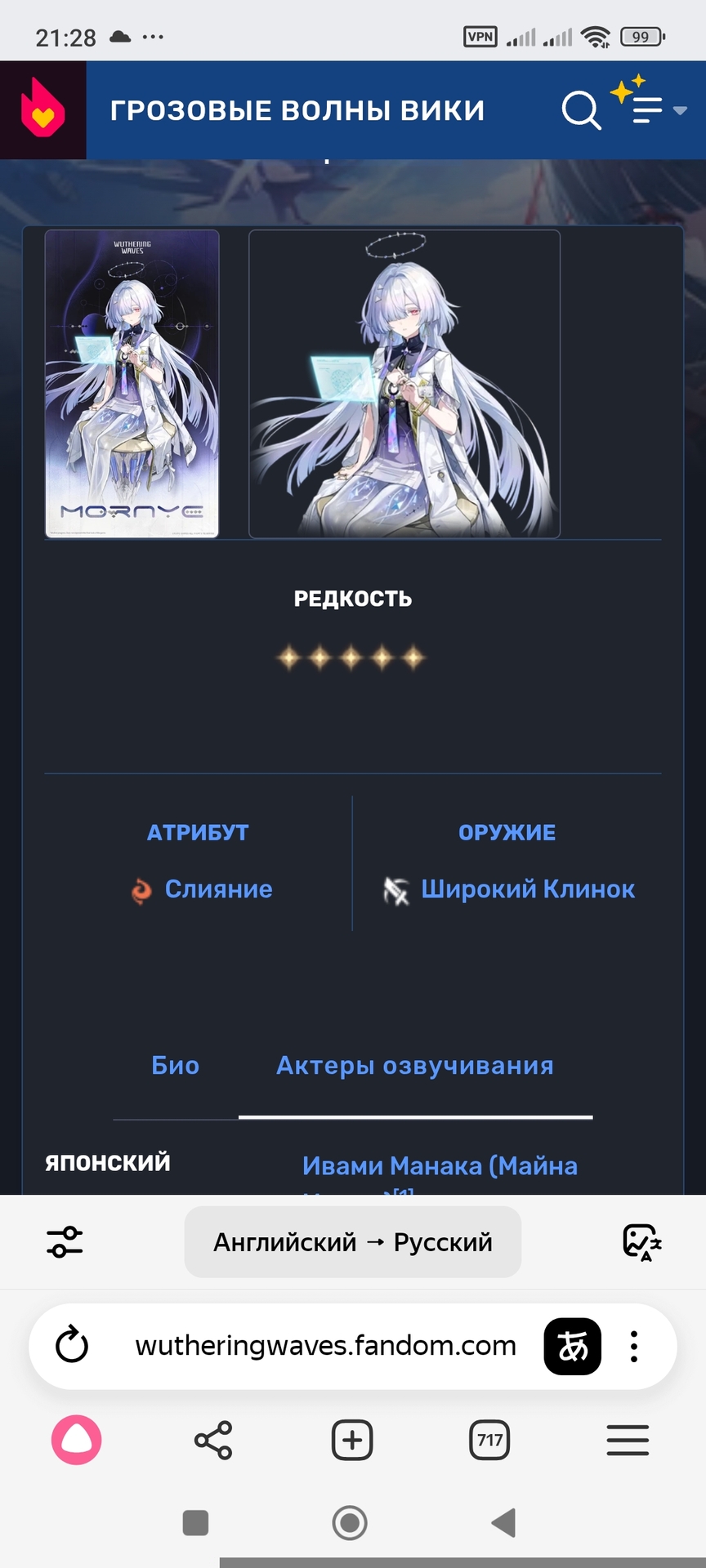706x1568 pixels.
Task: View the large Mornye character artwork
Action: 404,384
